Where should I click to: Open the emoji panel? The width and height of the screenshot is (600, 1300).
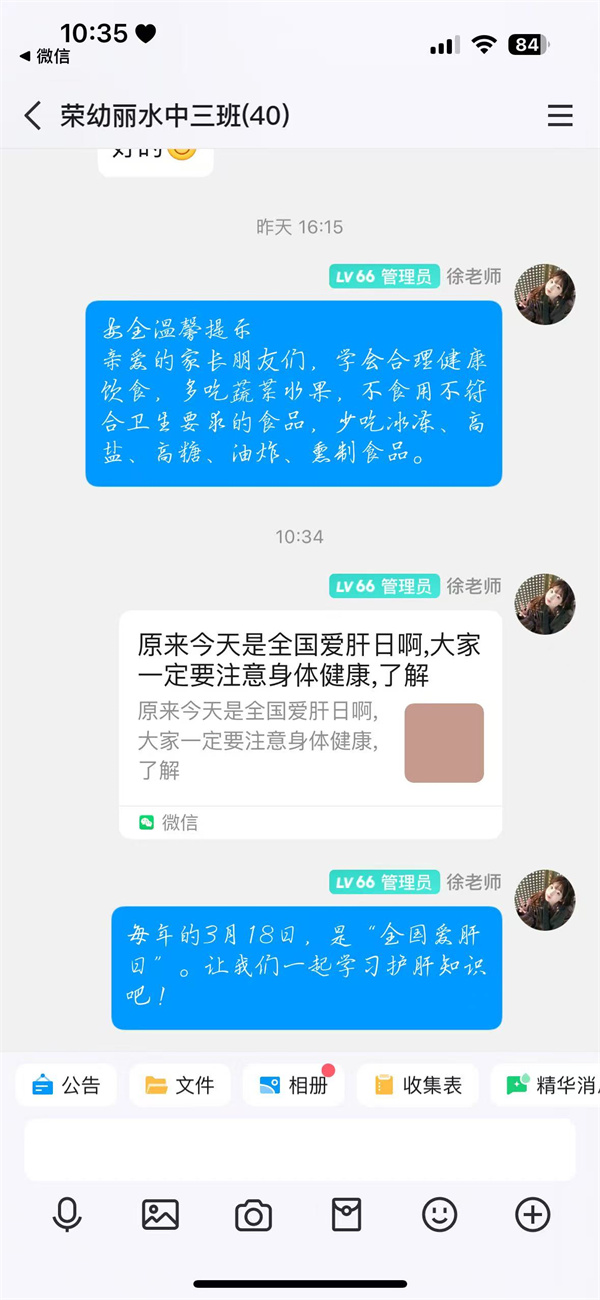point(439,1215)
